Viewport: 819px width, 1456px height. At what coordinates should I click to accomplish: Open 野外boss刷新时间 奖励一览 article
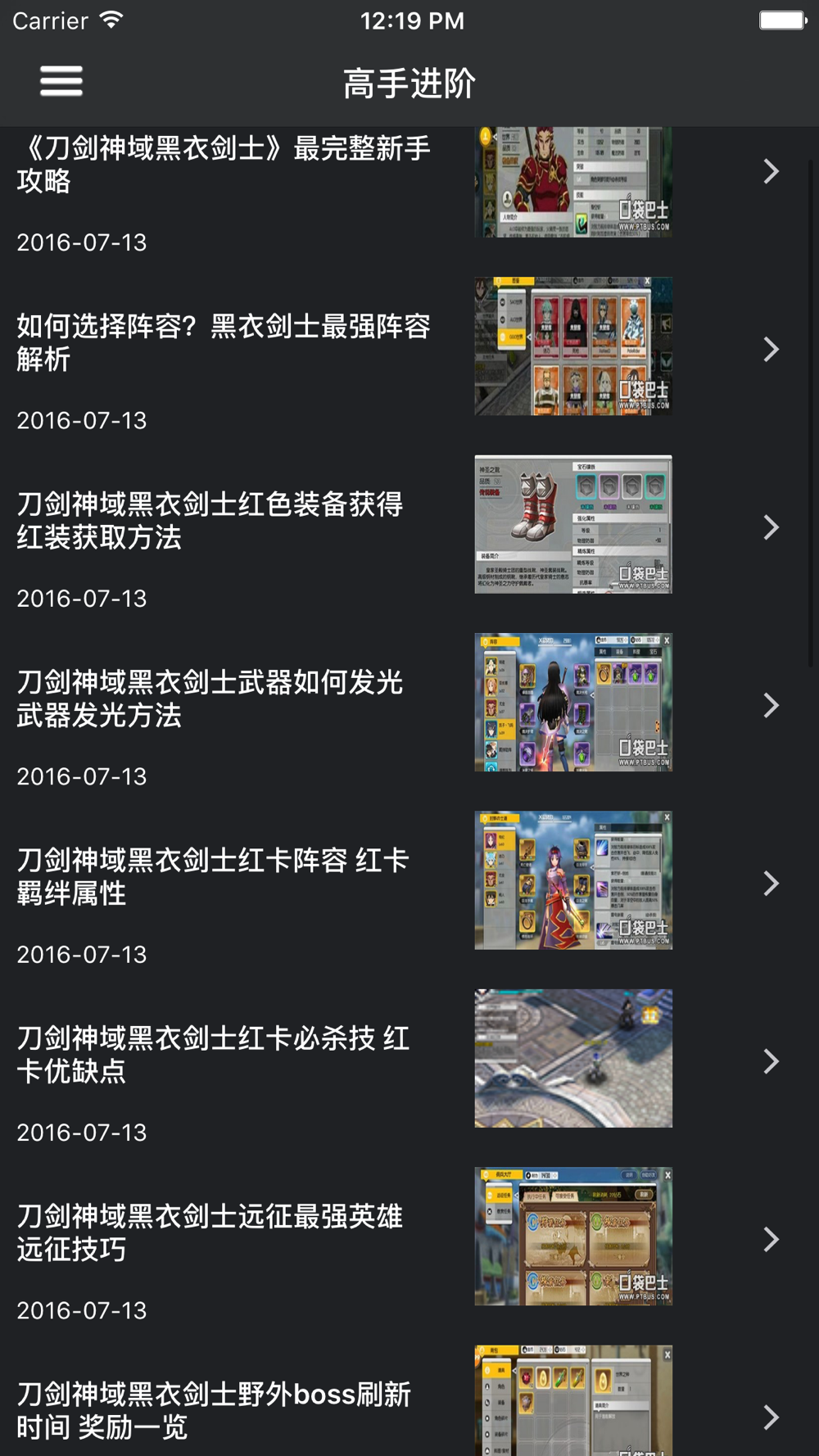click(213, 1410)
